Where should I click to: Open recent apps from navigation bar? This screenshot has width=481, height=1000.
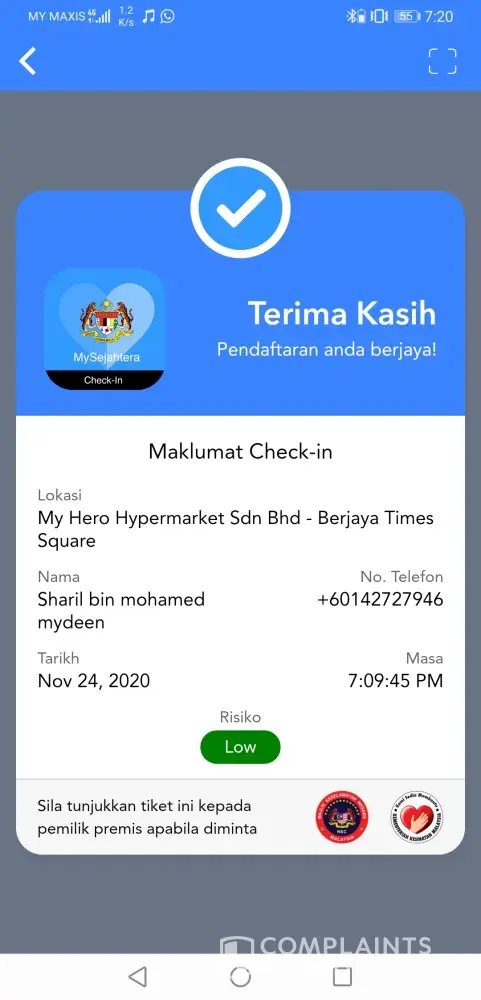pyautogui.click(x=343, y=976)
